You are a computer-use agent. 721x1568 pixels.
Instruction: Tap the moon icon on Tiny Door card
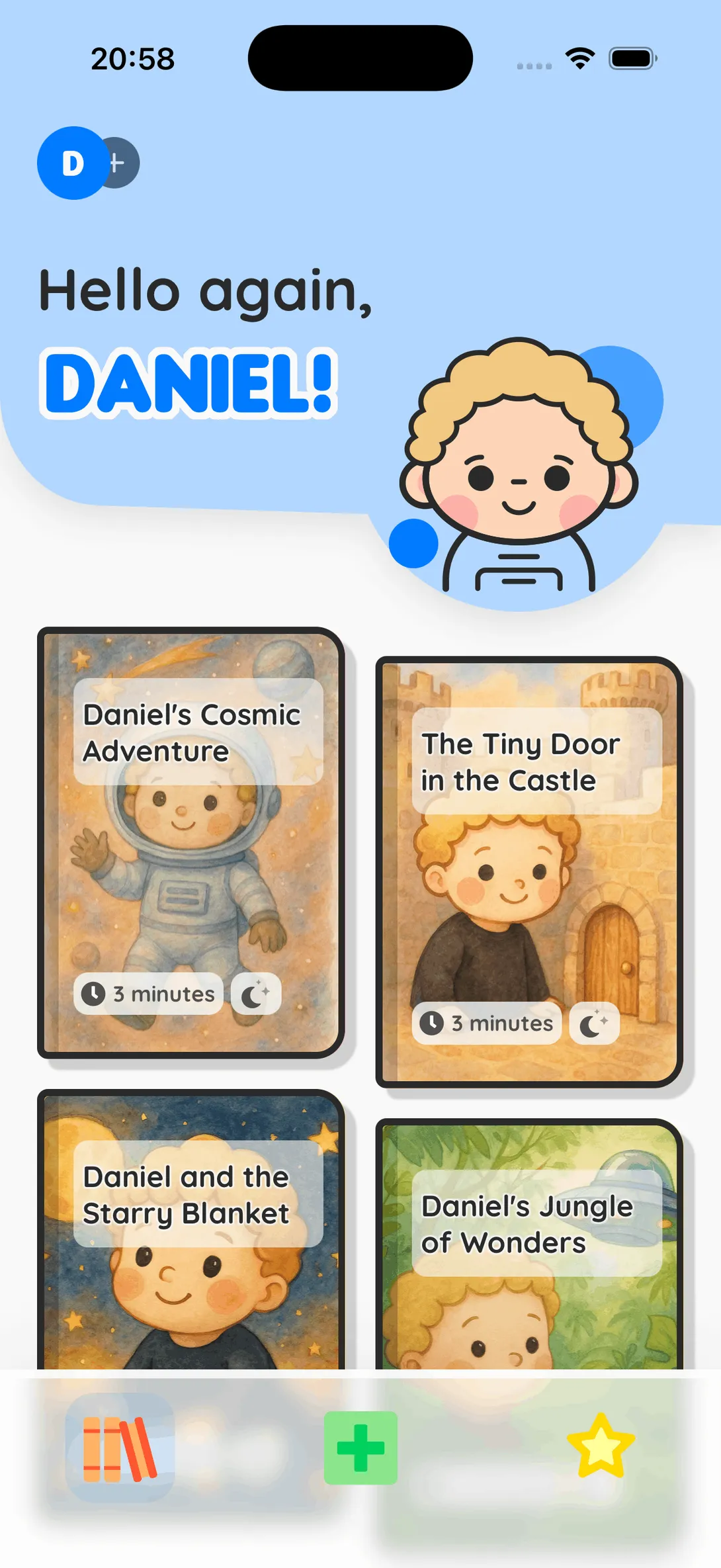pos(594,1024)
